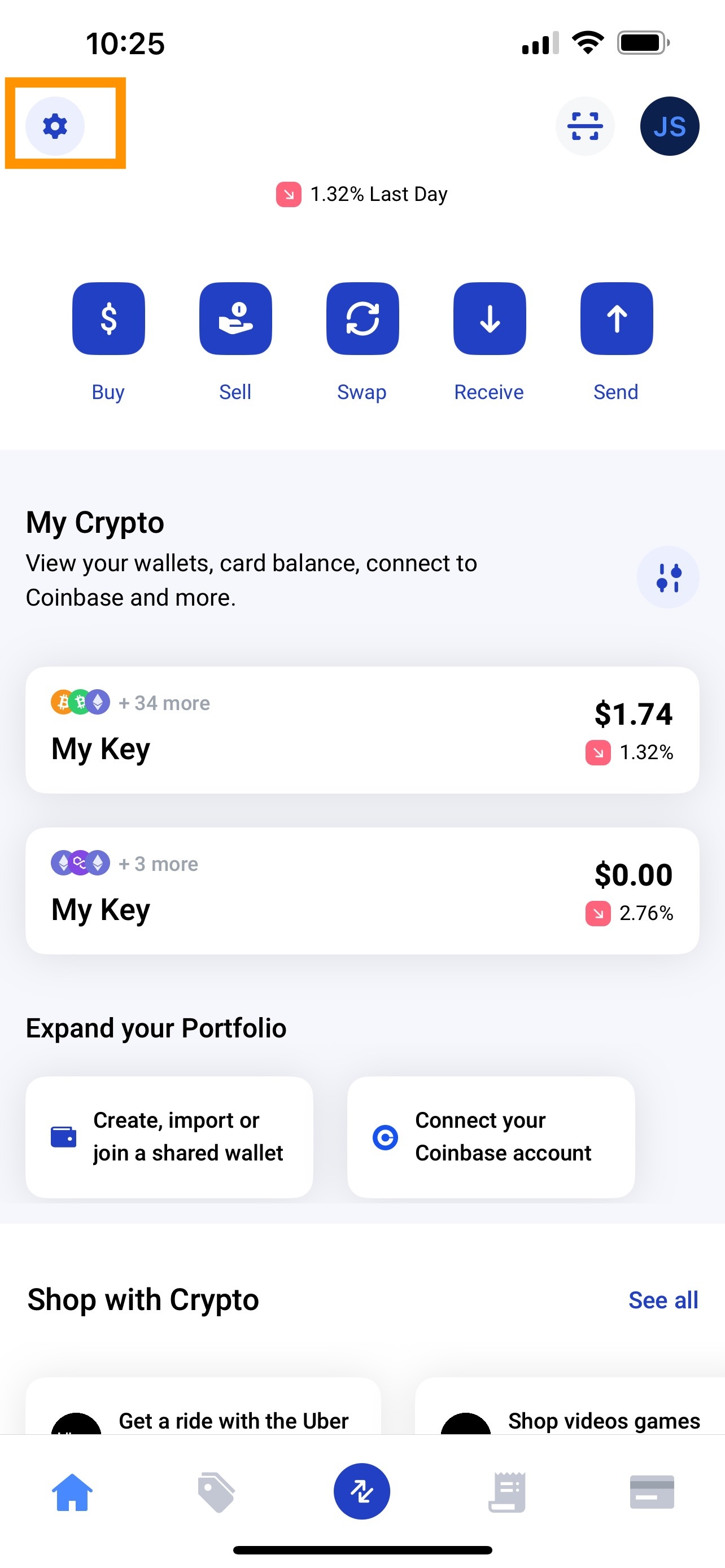See all Shop with Crypto offers
725x1568 pixels.
click(663, 1299)
